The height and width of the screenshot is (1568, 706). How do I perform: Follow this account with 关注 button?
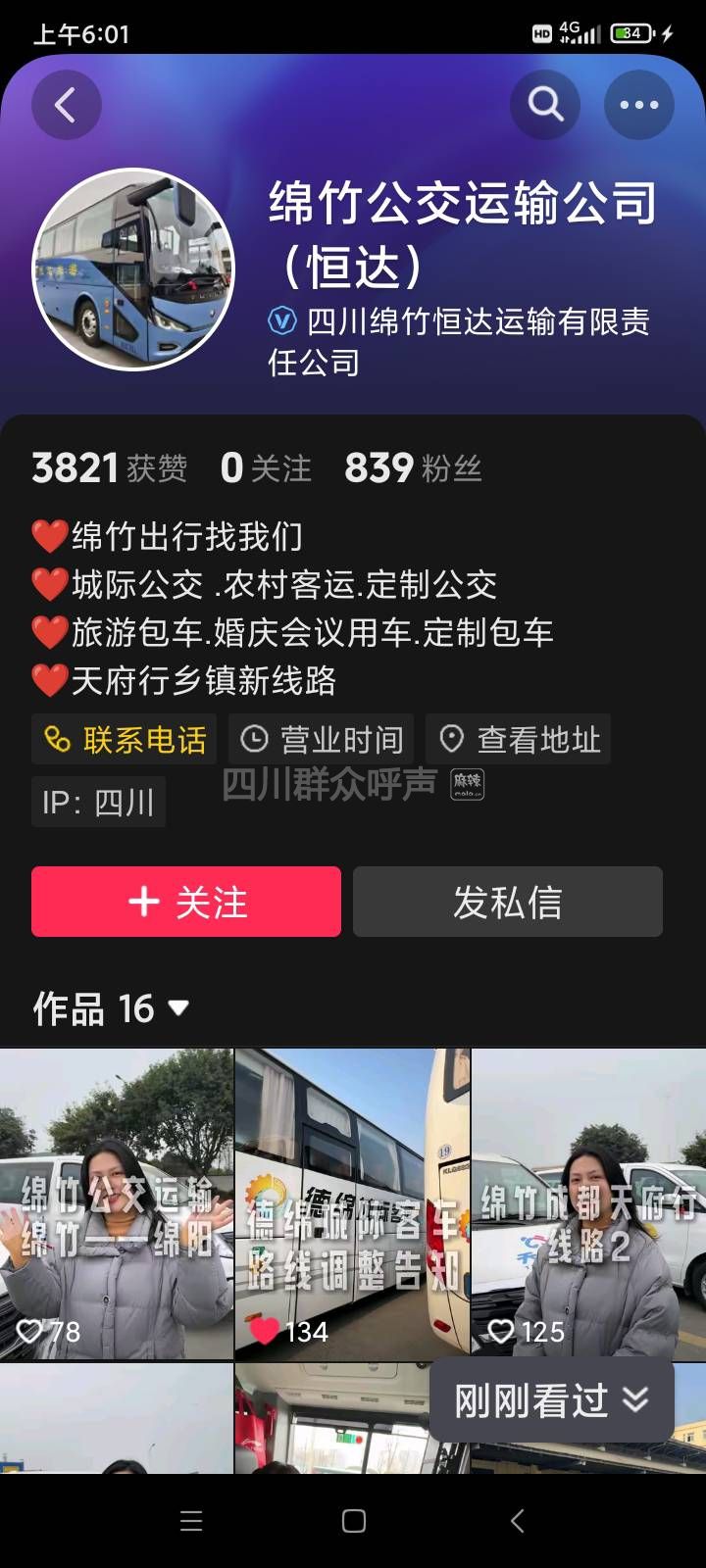186,902
